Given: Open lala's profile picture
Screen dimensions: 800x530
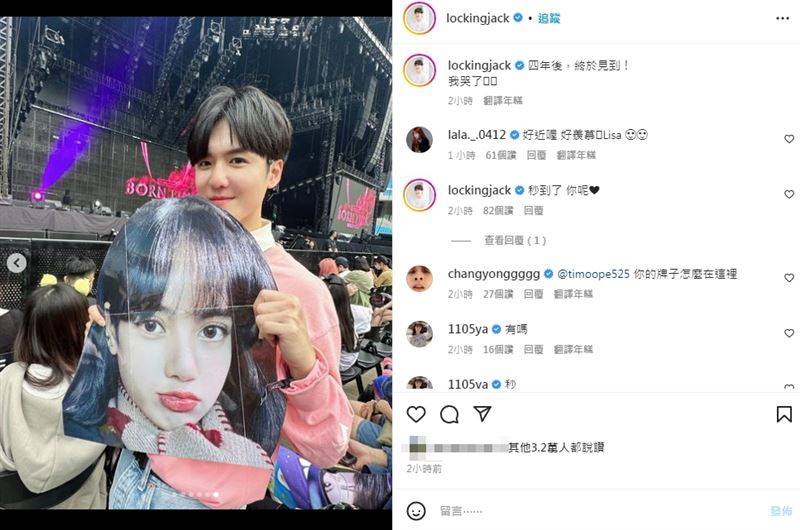Looking at the screenshot, I should 419,140.
